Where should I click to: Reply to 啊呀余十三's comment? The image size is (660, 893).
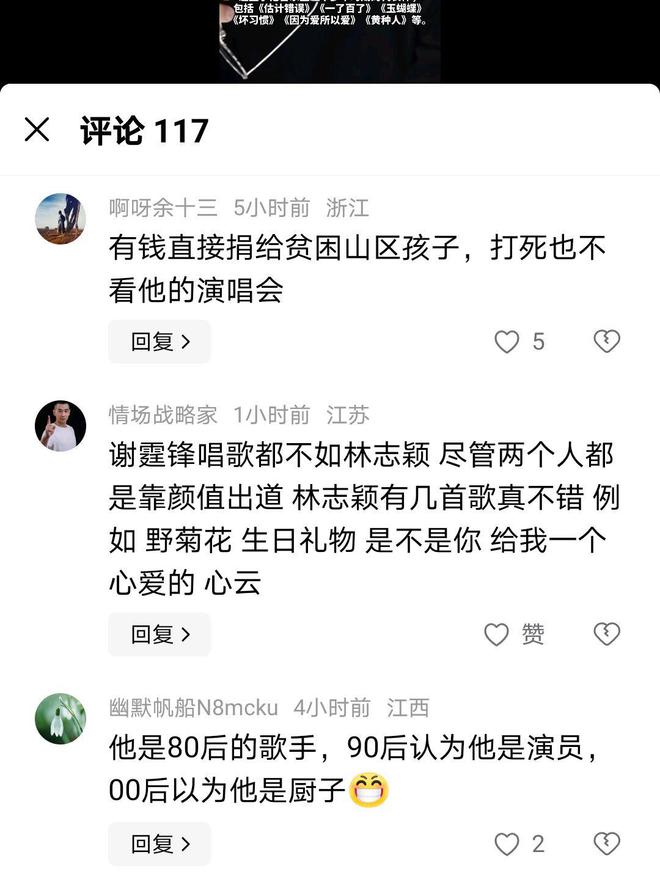tap(159, 342)
